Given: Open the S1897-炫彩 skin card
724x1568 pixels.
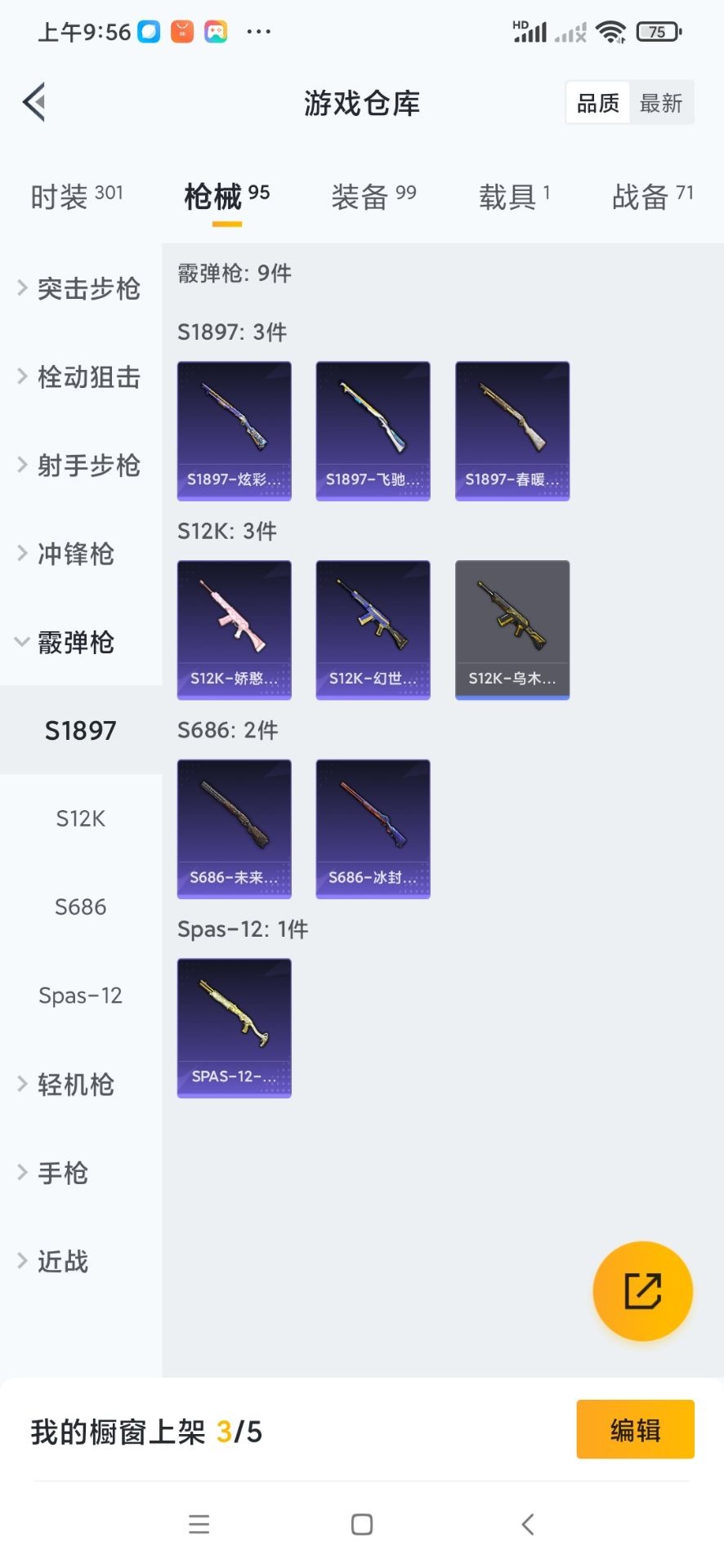Looking at the screenshot, I should [x=234, y=430].
